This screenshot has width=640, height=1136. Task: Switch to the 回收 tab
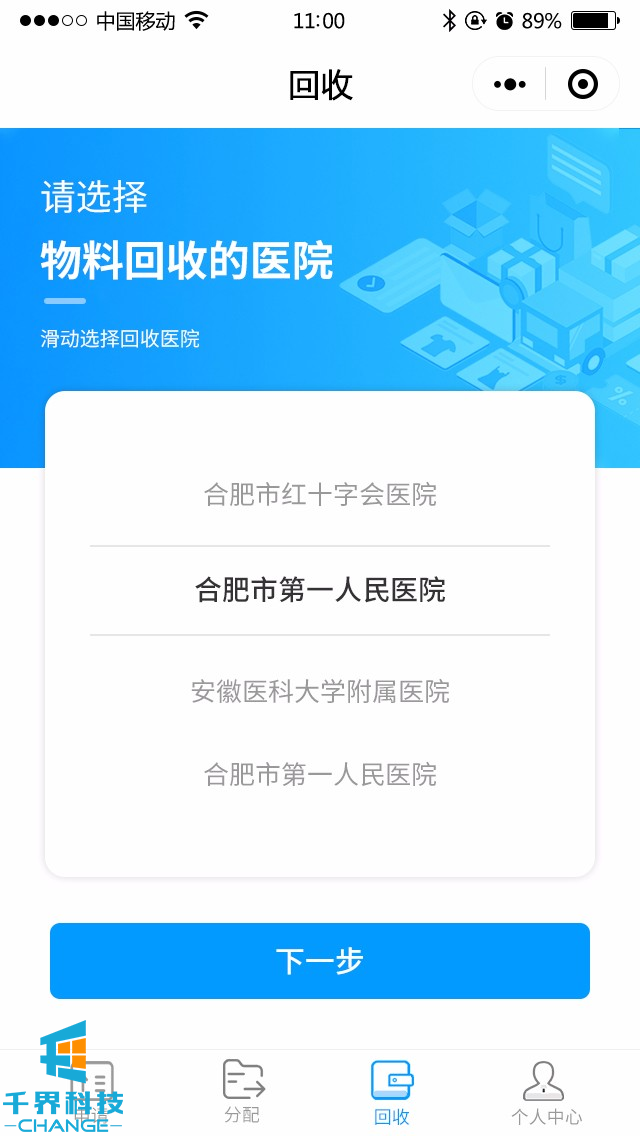point(392,1092)
